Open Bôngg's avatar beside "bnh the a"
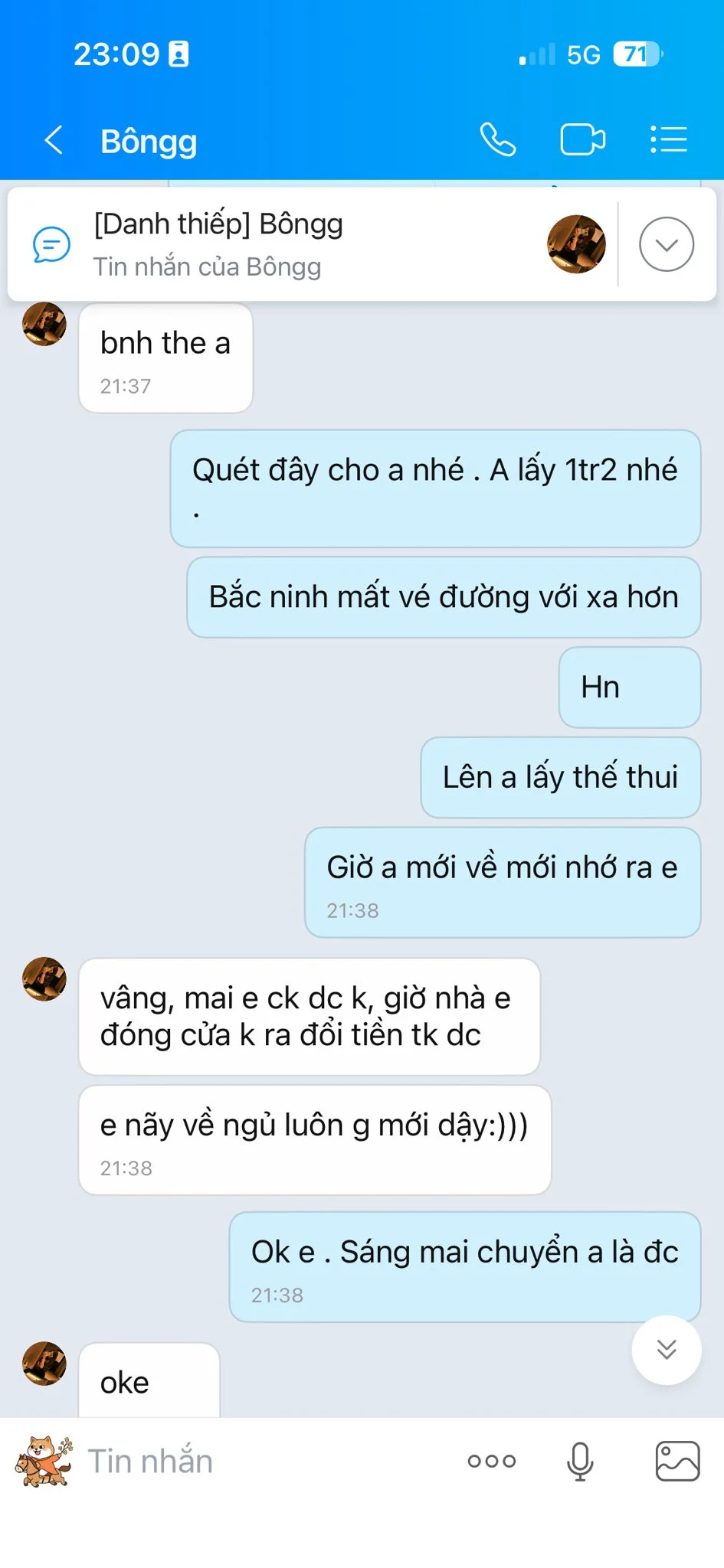The height and width of the screenshot is (1568, 724). pos(44,324)
